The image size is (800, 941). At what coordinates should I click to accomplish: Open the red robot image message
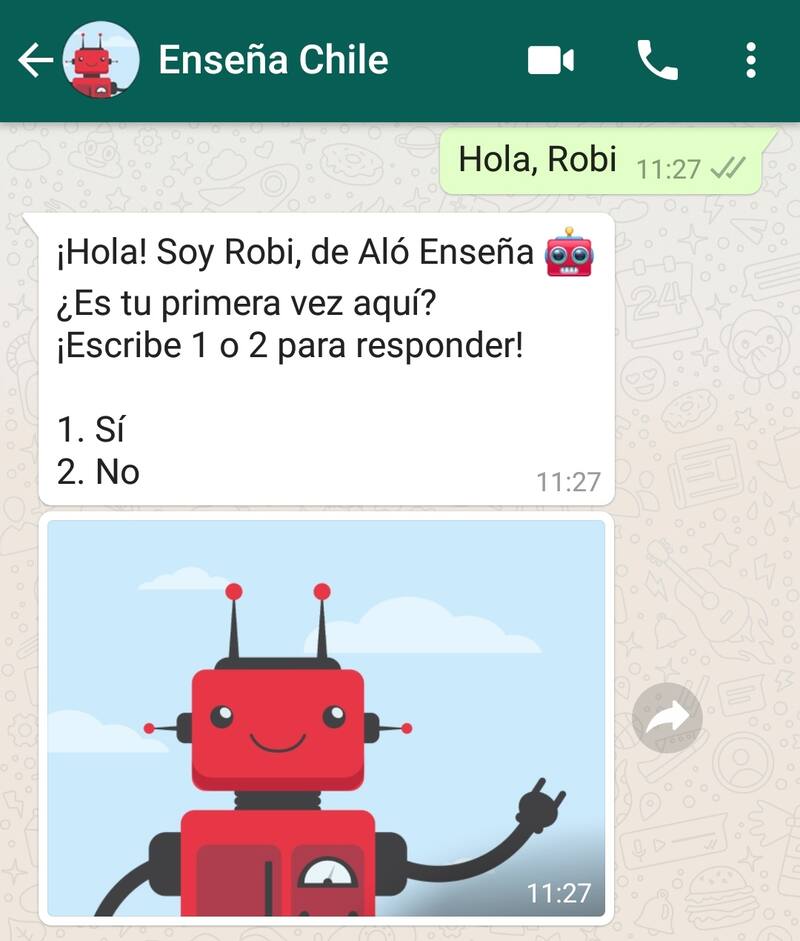[326, 717]
